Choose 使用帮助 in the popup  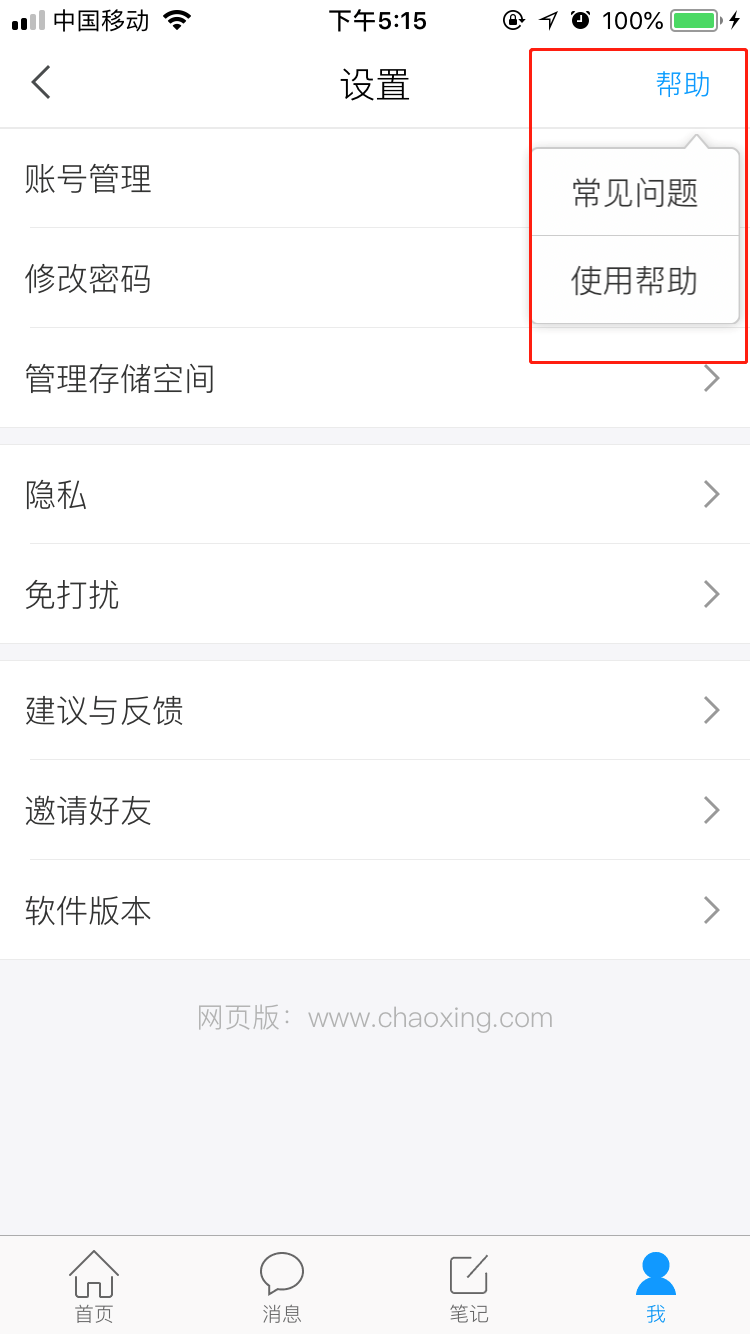(635, 281)
